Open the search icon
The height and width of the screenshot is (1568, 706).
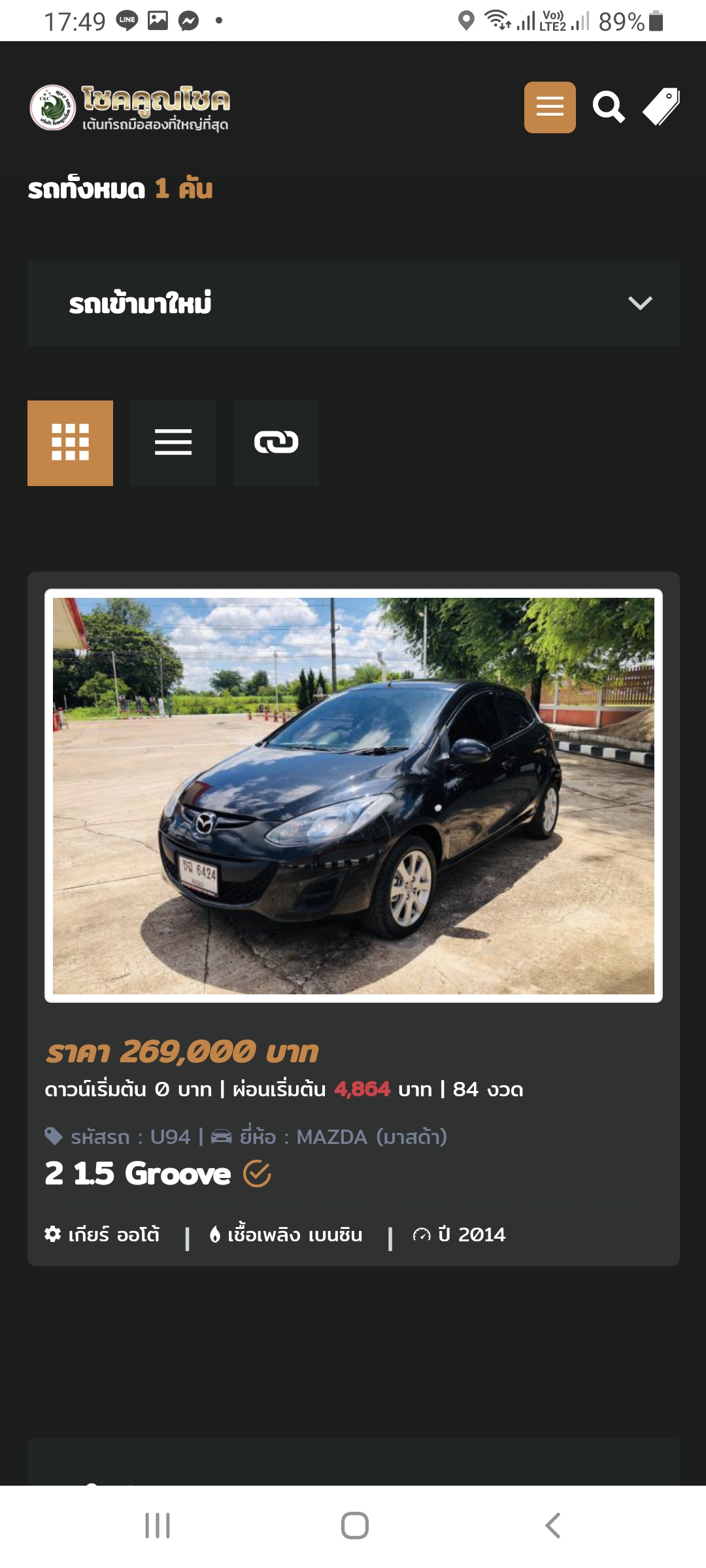608,107
